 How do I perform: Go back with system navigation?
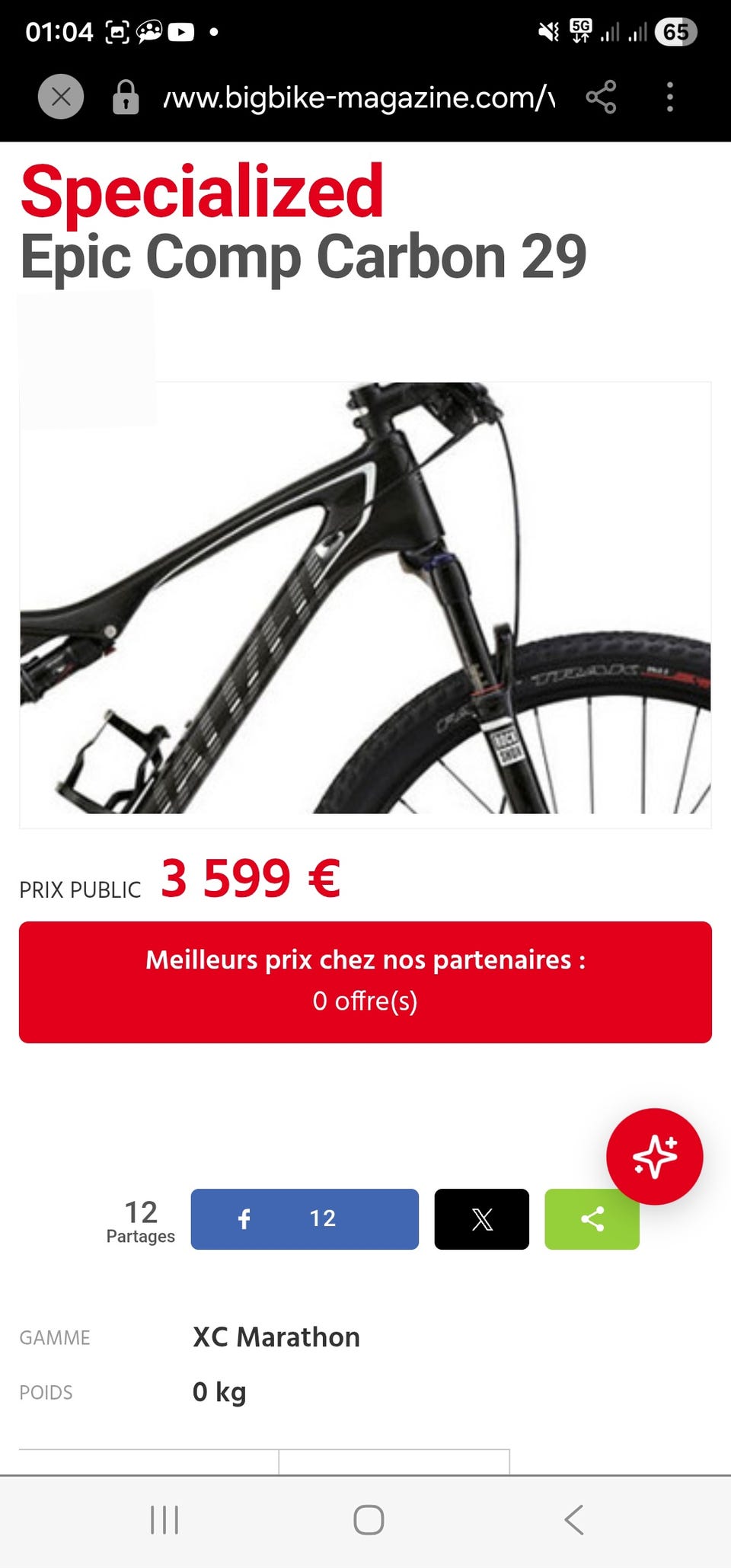tap(574, 1519)
